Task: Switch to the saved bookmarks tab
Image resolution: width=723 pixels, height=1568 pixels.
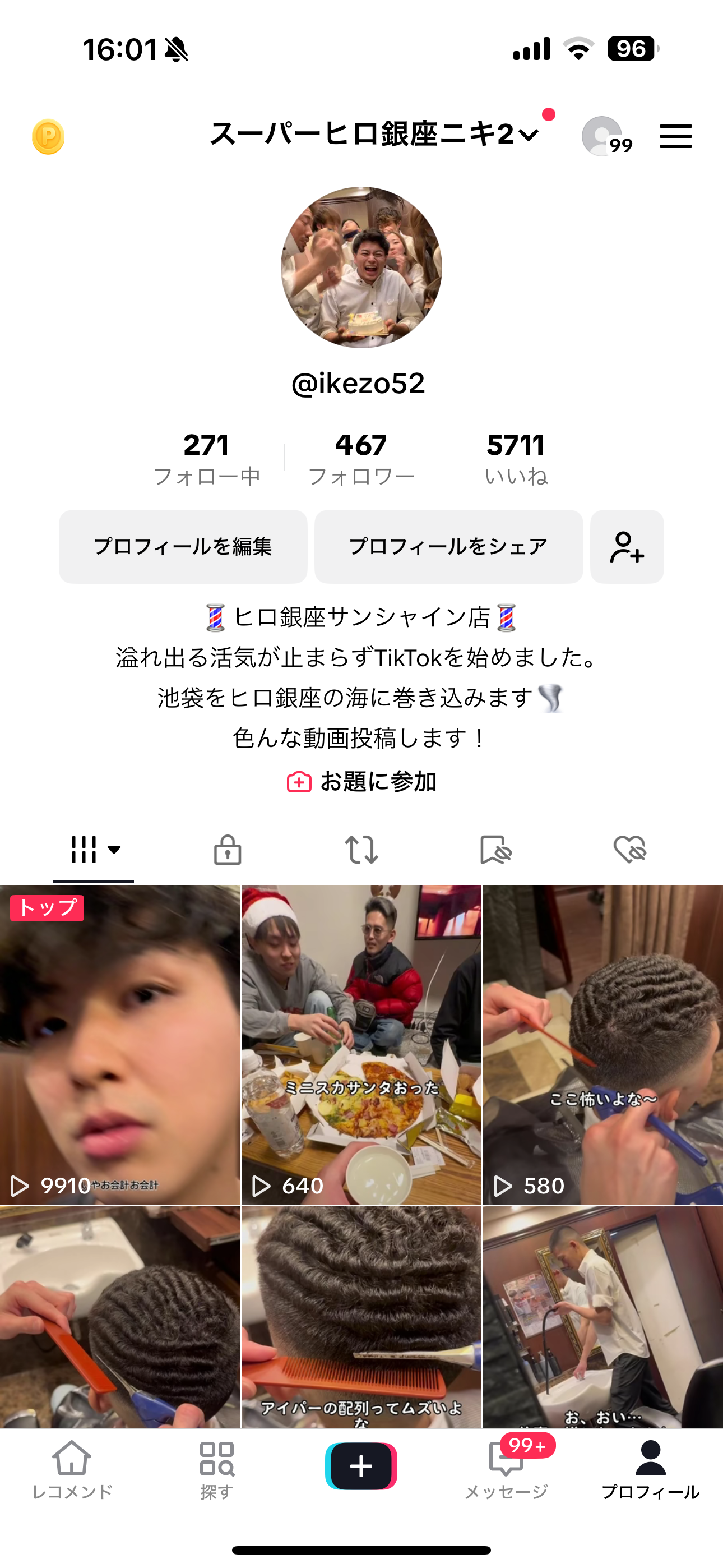Action: pos(495,850)
